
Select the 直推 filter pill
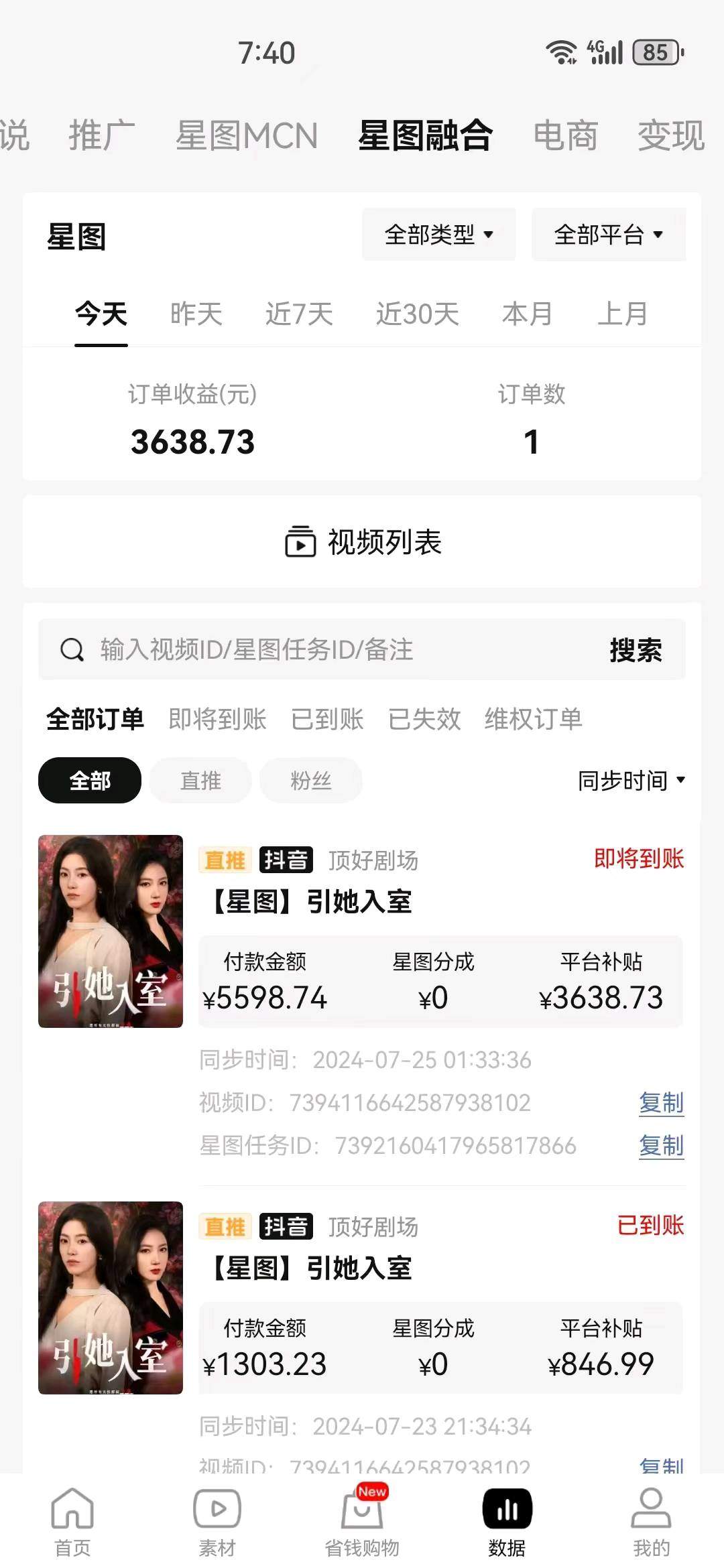(200, 780)
